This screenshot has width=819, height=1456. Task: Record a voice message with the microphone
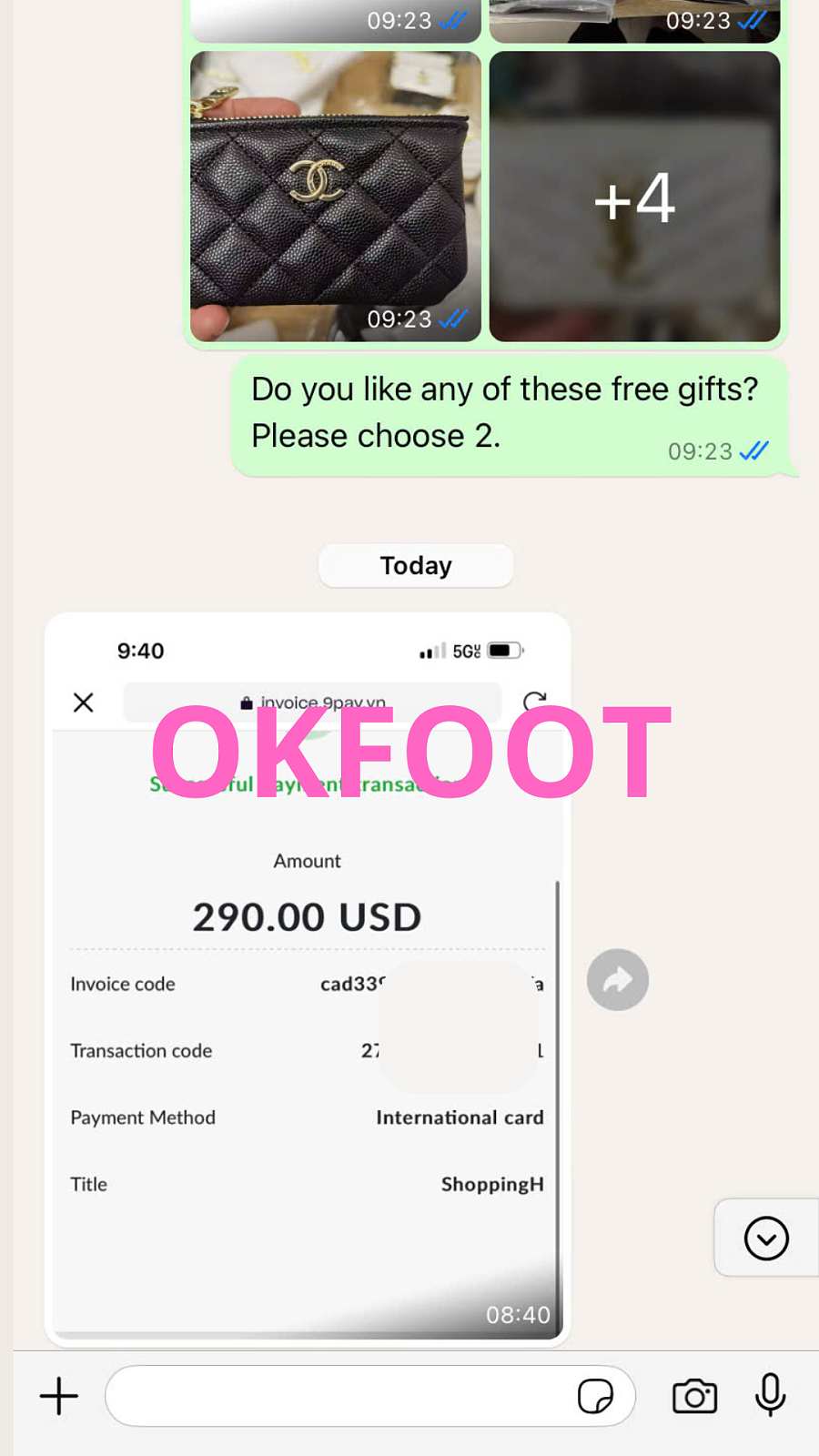pos(770,1394)
